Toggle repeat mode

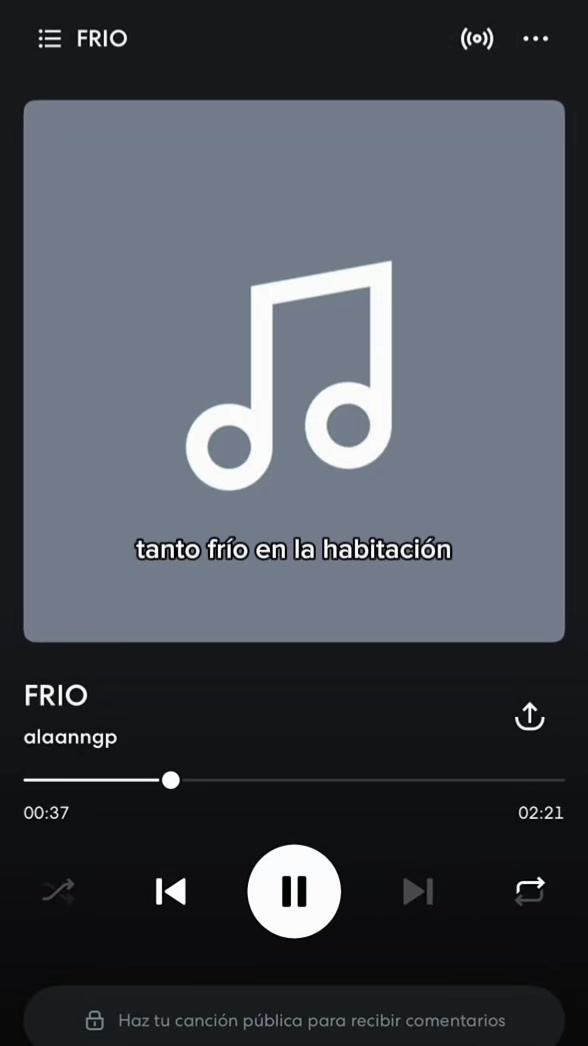(530, 891)
